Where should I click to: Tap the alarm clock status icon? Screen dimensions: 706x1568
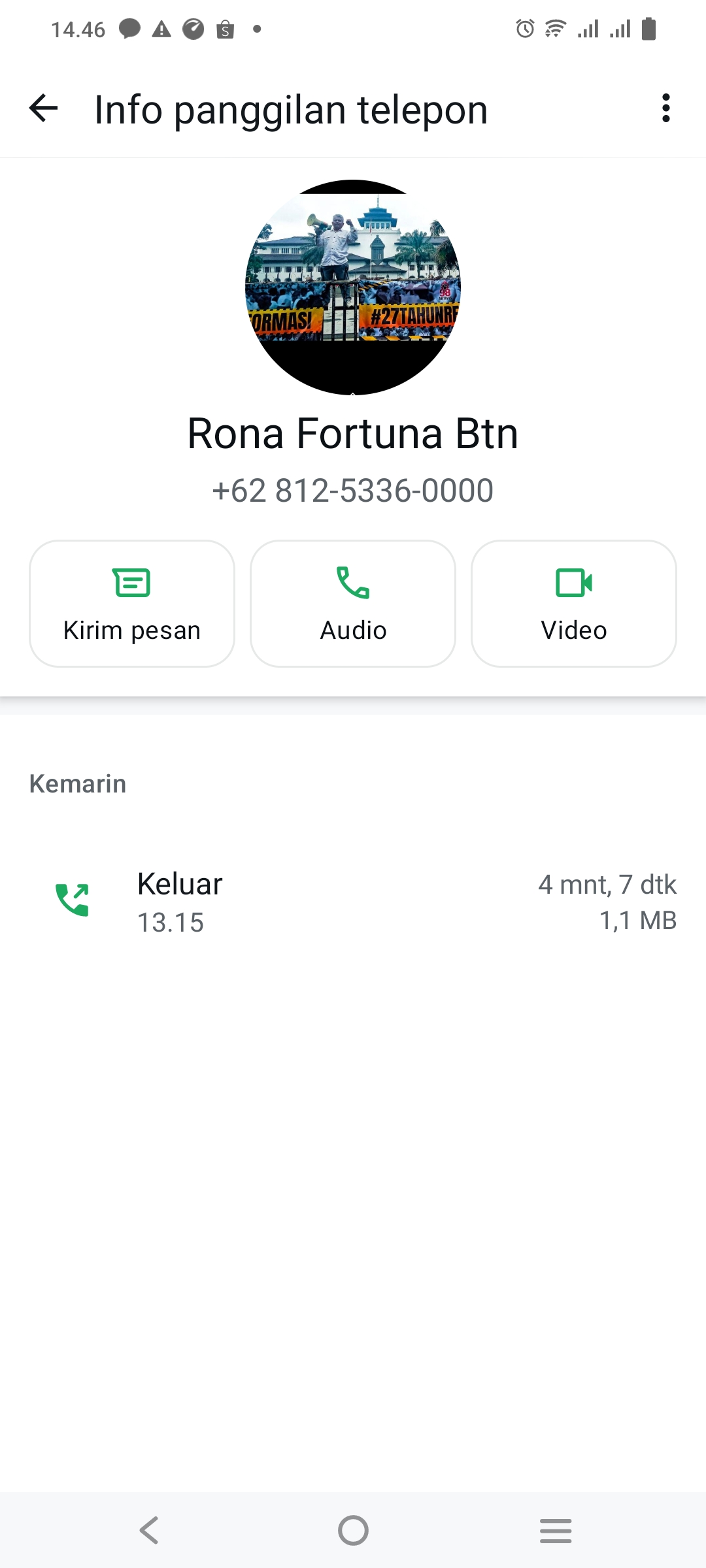click(x=523, y=29)
